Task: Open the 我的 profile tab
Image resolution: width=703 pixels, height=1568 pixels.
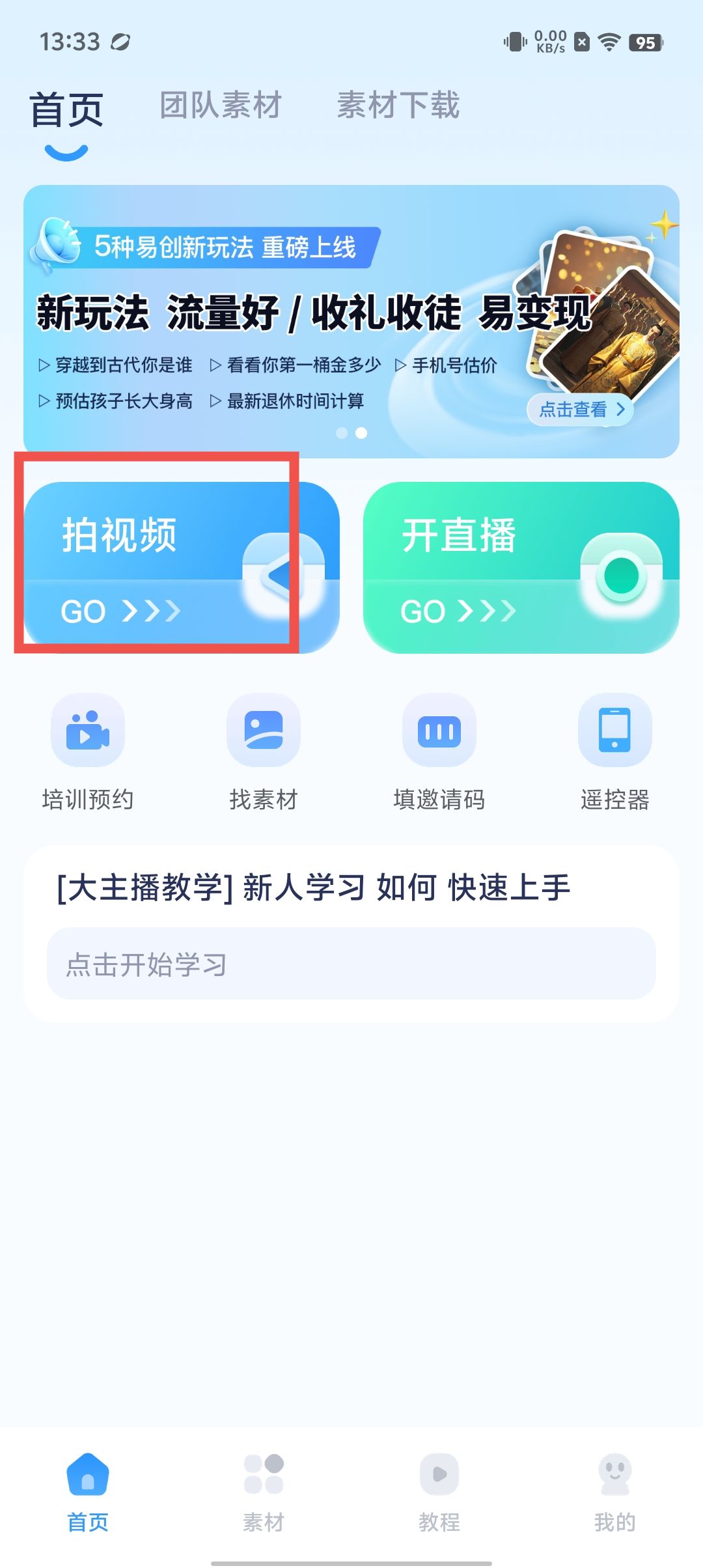Action: [614, 1492]
